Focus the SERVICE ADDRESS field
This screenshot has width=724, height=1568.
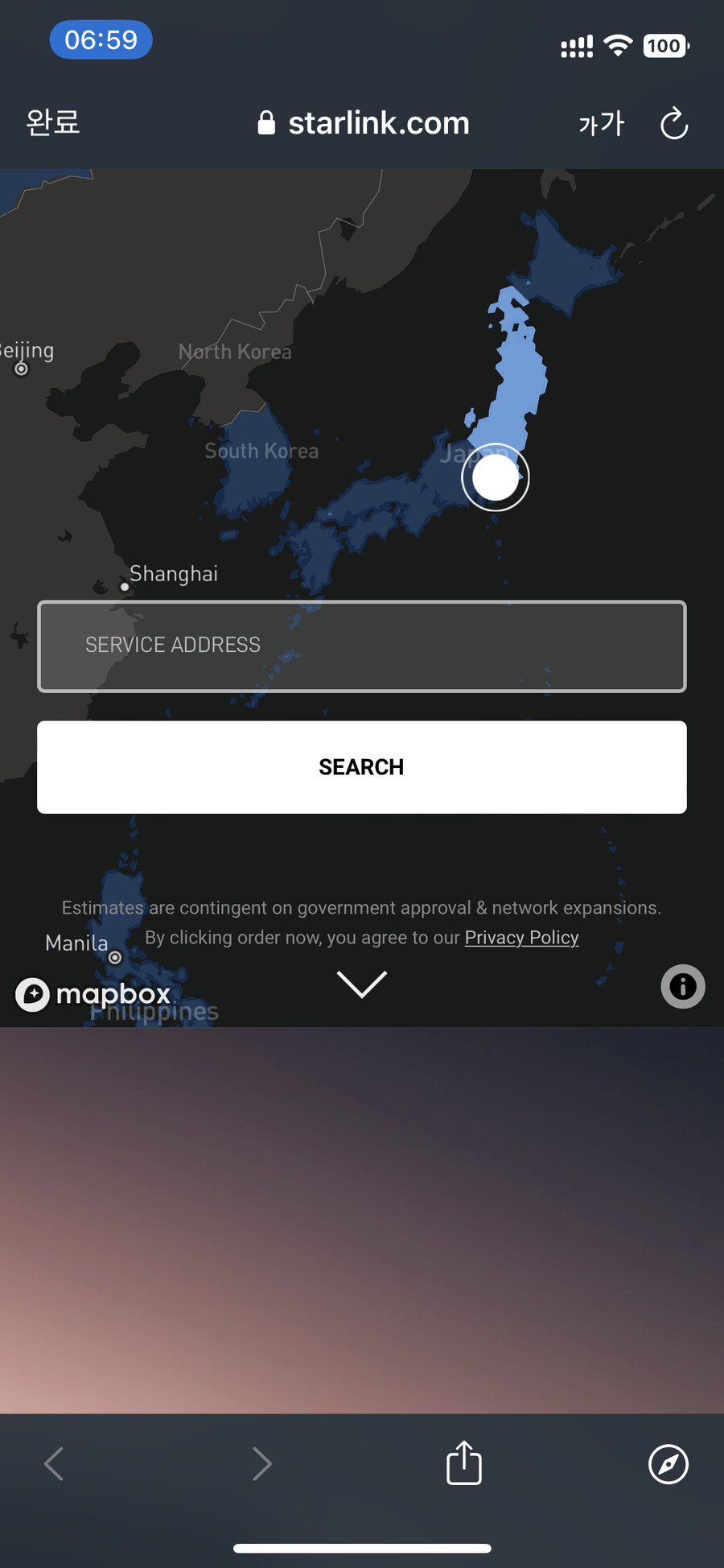pyautogui.click(x=361, y=646)
